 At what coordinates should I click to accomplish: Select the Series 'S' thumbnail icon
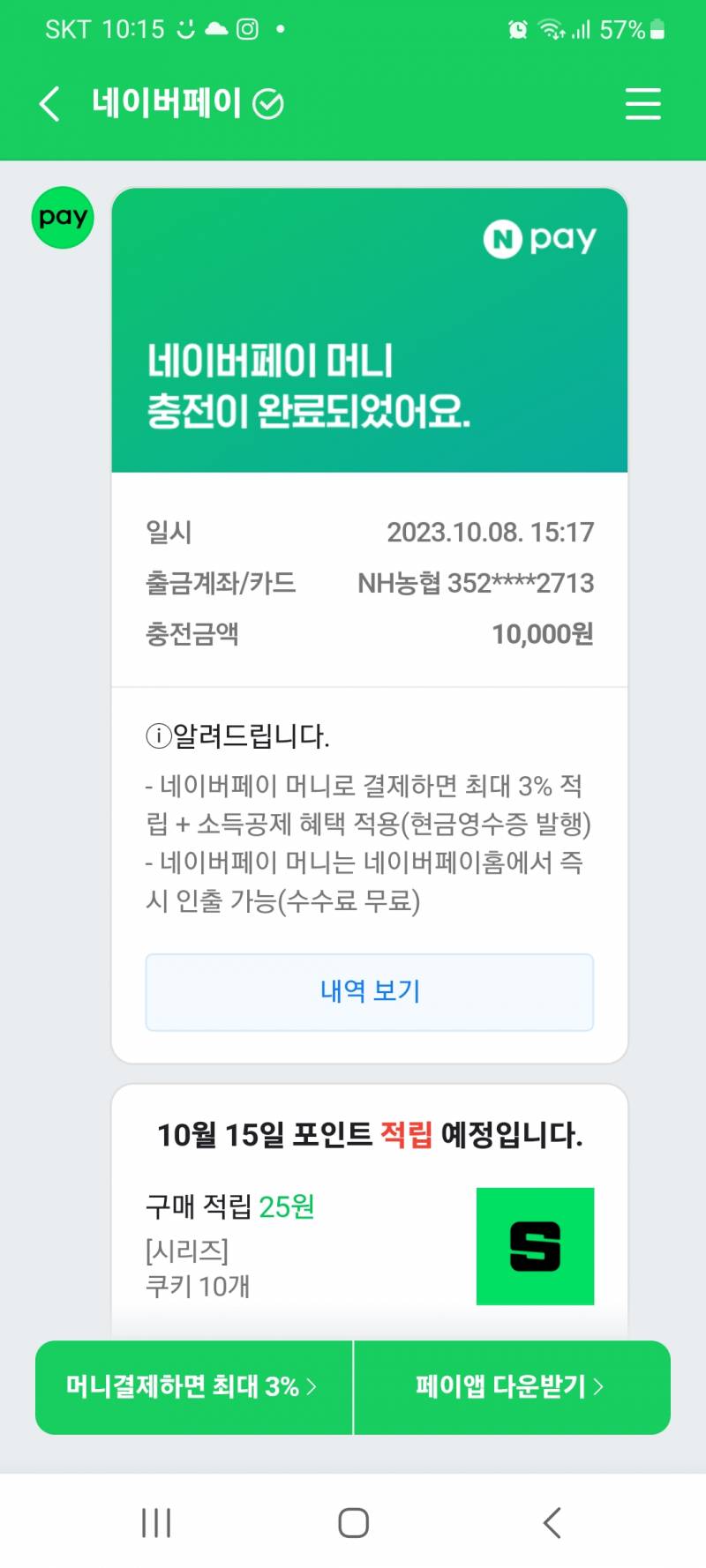click(x=536, y=1246)
